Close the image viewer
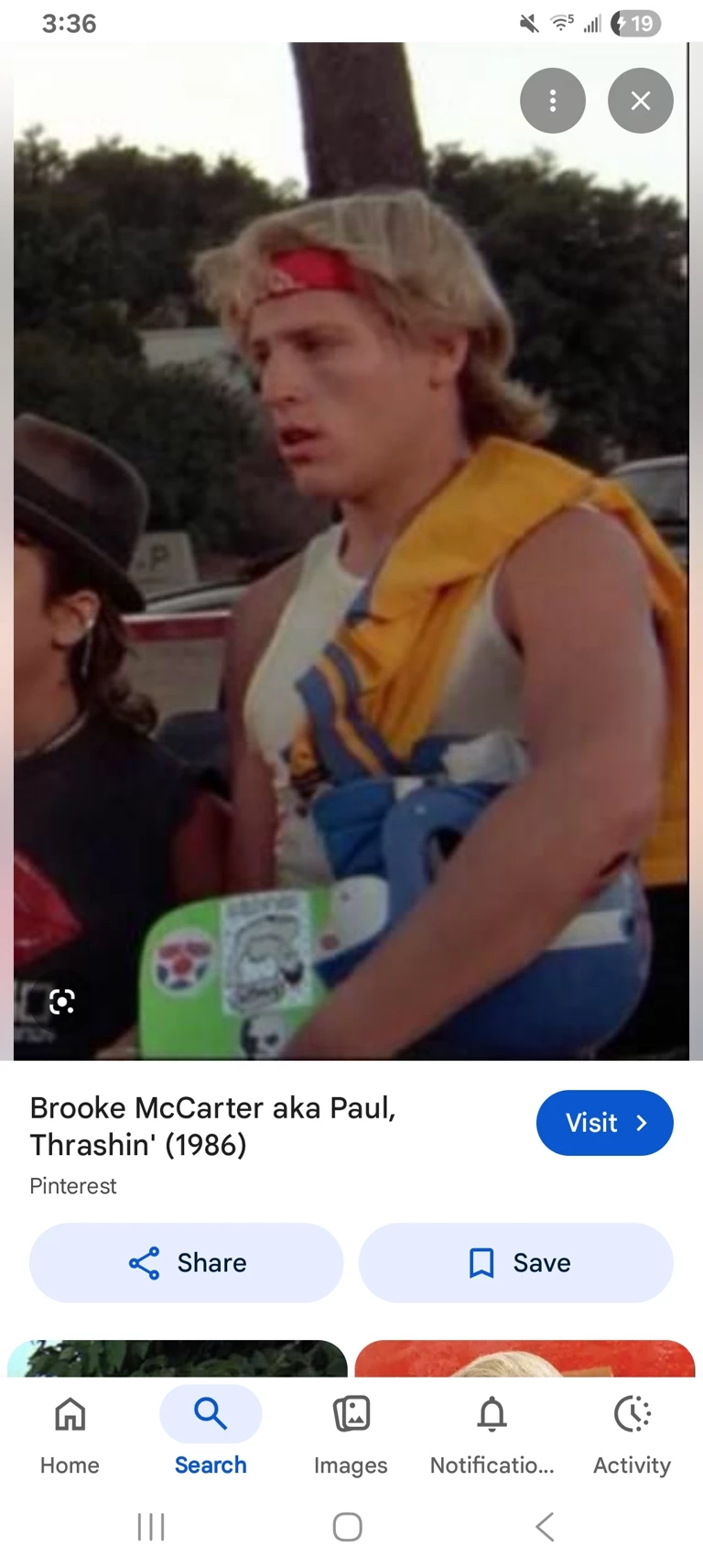Image resolution: width=703 pixels, height=1568 pixels. [640, 101]
